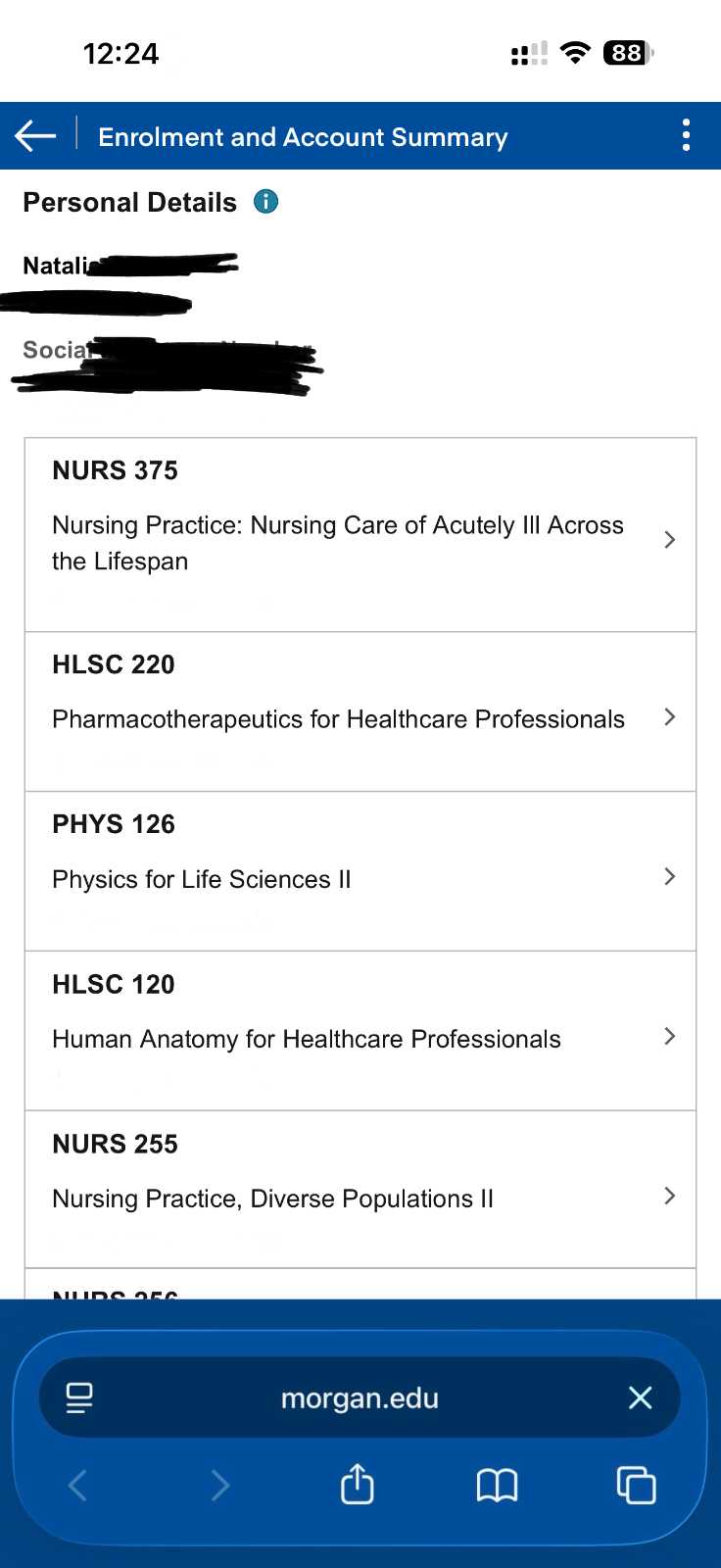The image size is (721, 1568).
Task: Tap the Personal Details info icon
Action: (x=265, y=202)
